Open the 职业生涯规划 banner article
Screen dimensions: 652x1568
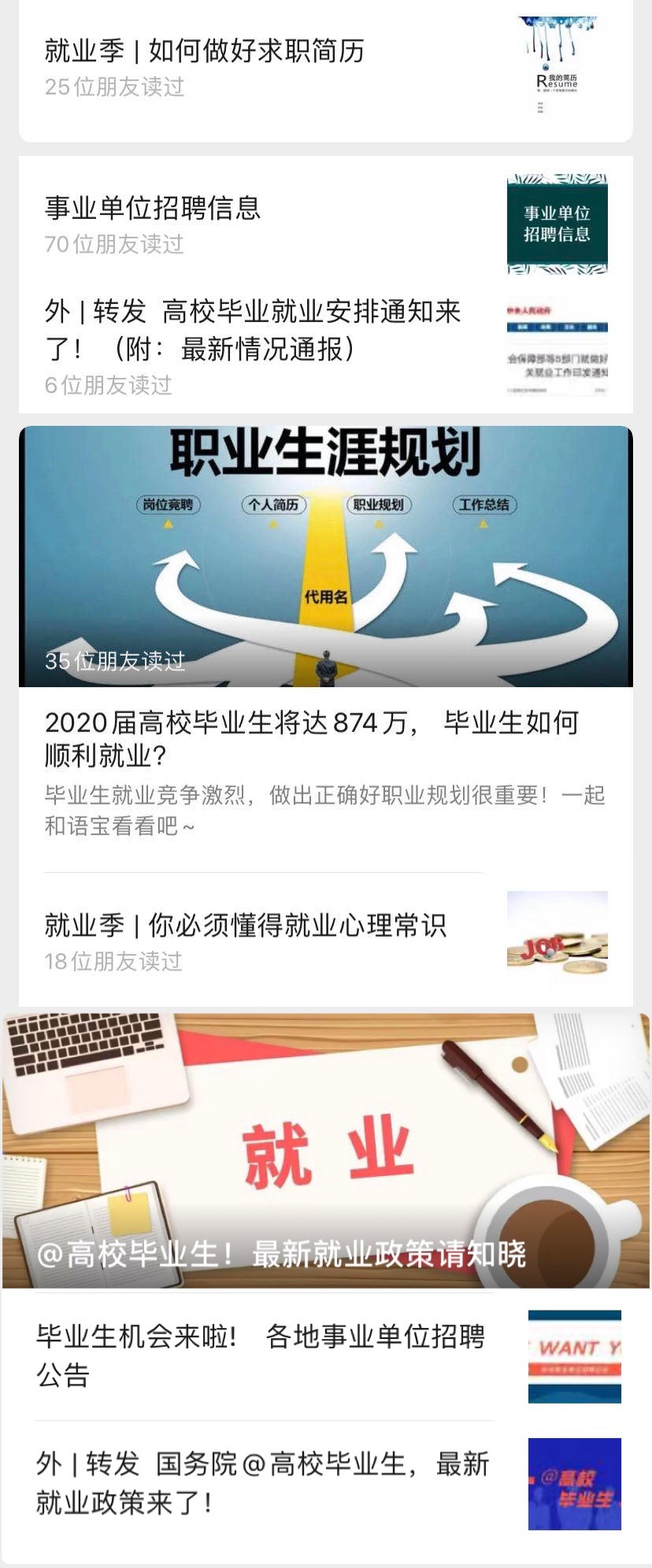[x=325, y=556]
